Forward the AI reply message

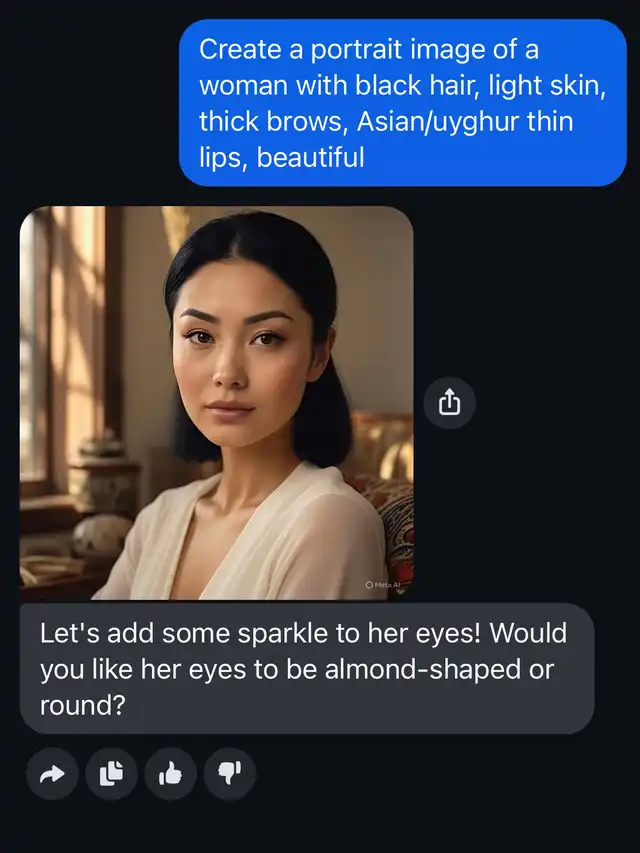pyautogui.click(x=52, y=773)
